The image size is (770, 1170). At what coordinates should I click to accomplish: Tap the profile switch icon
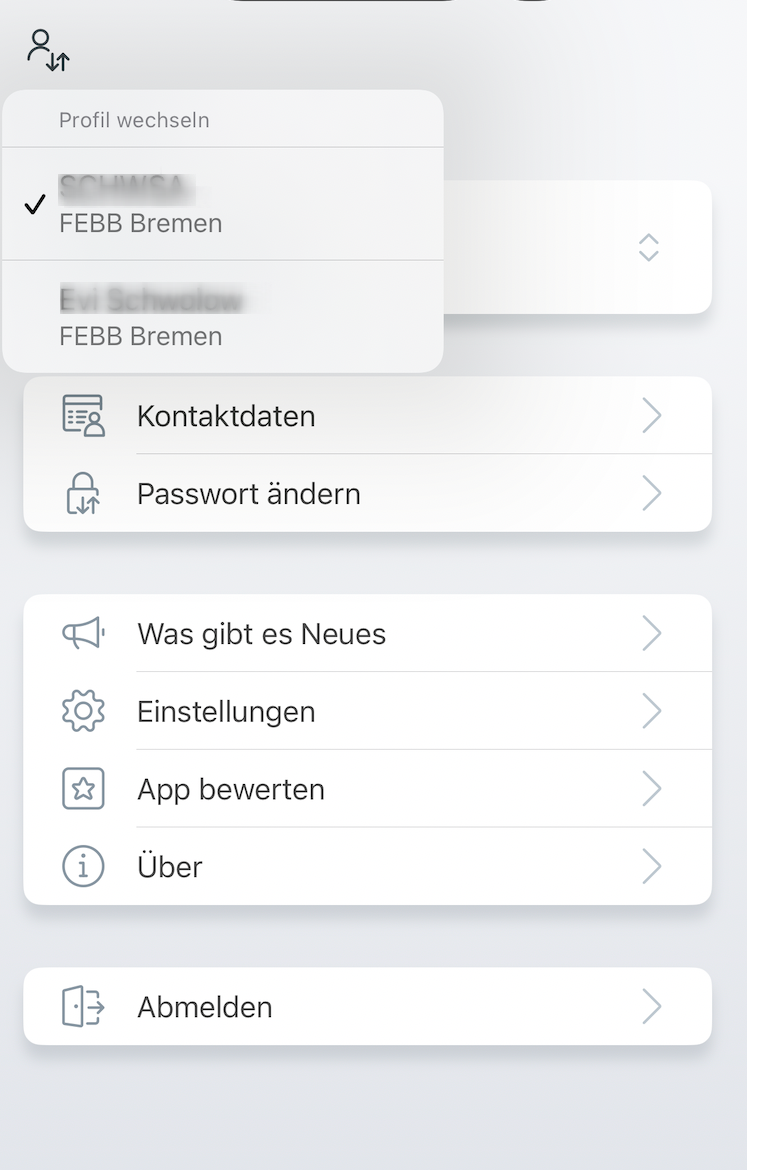pos(47,50)
